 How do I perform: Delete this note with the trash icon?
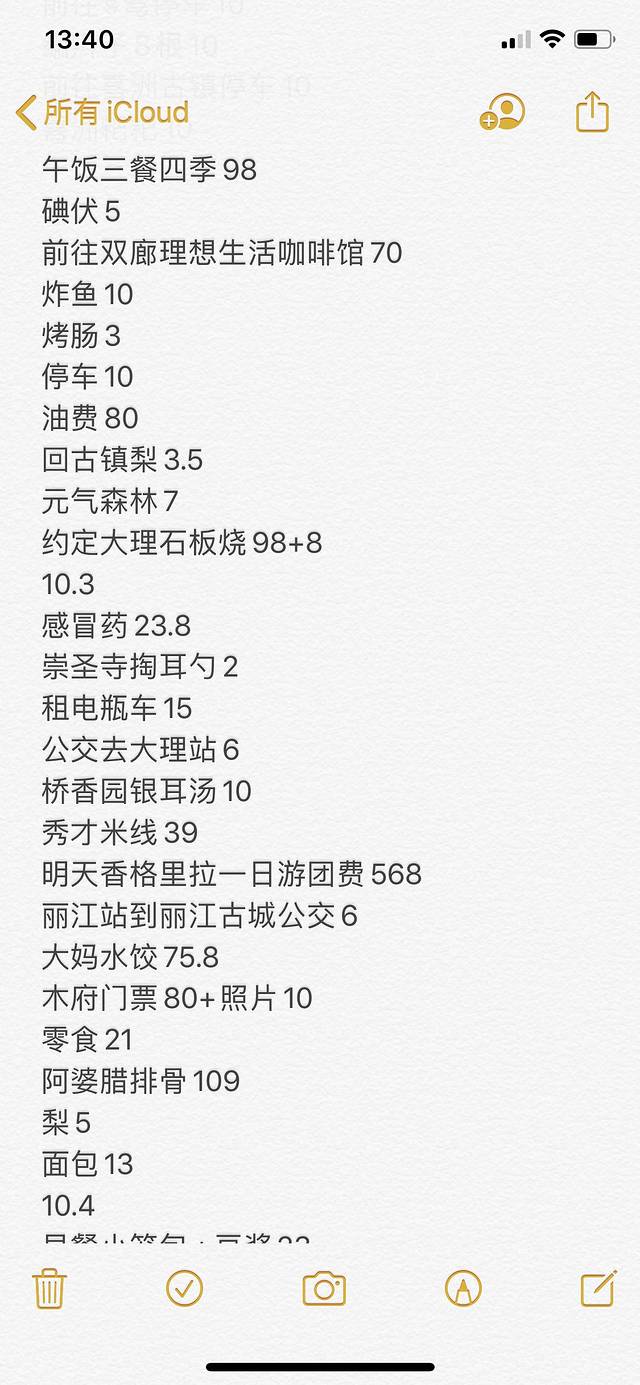pyautogui.click(x=49, y=1288)
